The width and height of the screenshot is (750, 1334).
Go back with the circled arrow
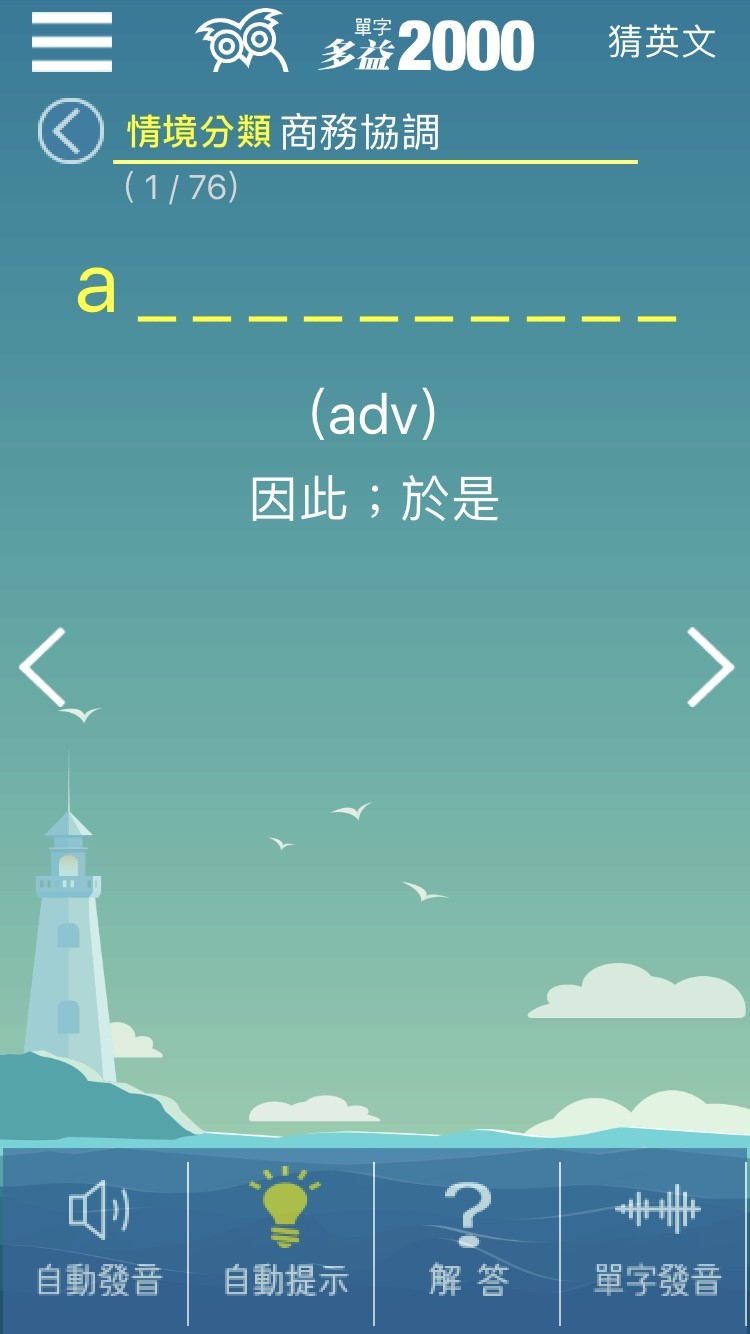click(70, 131)
